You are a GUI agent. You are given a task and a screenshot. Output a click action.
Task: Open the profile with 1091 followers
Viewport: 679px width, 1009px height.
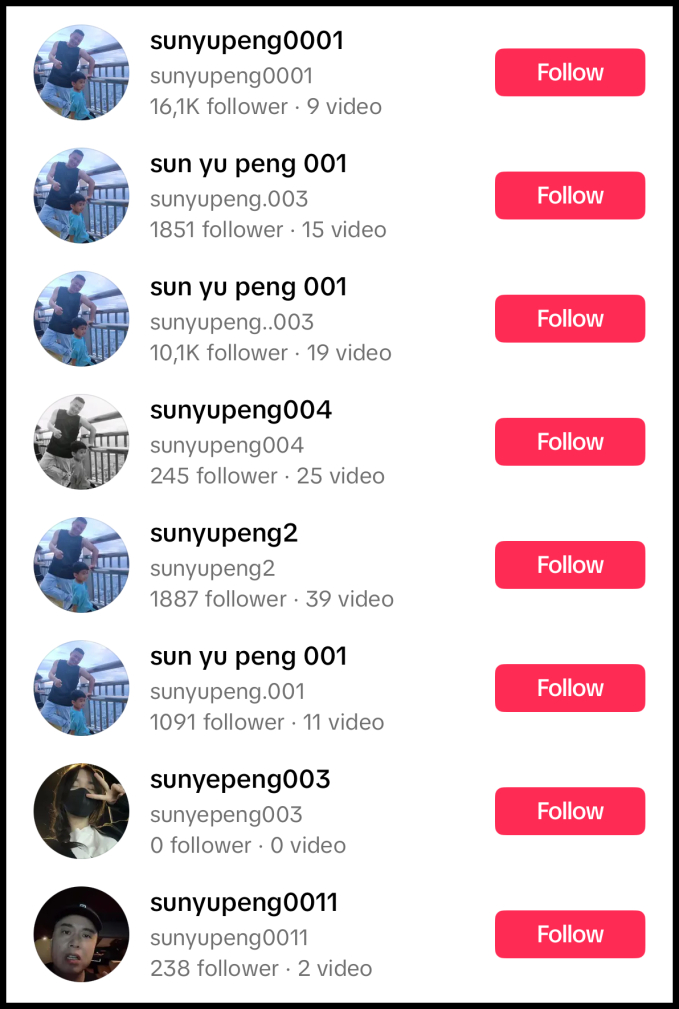(x=248, y=656)
